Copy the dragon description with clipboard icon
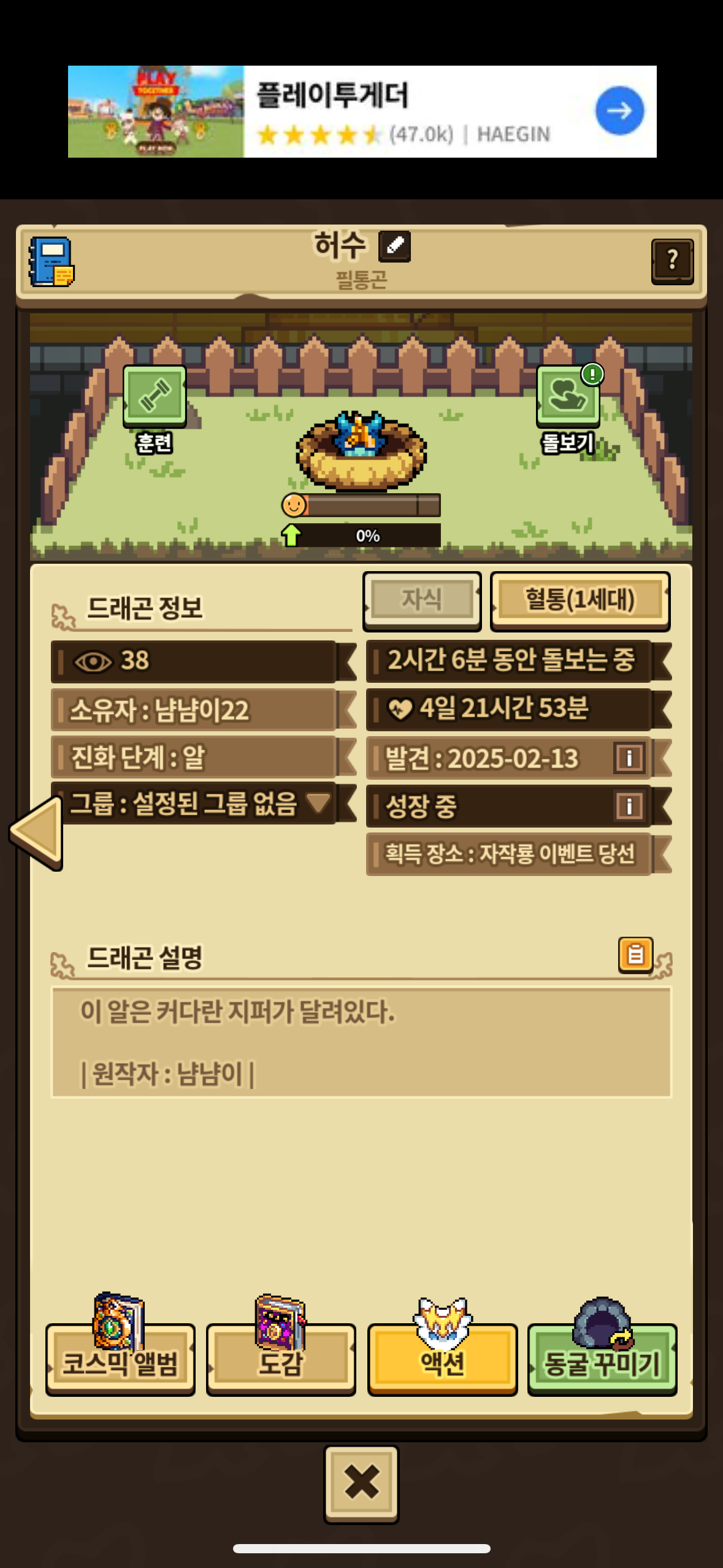 pos(635,955)
